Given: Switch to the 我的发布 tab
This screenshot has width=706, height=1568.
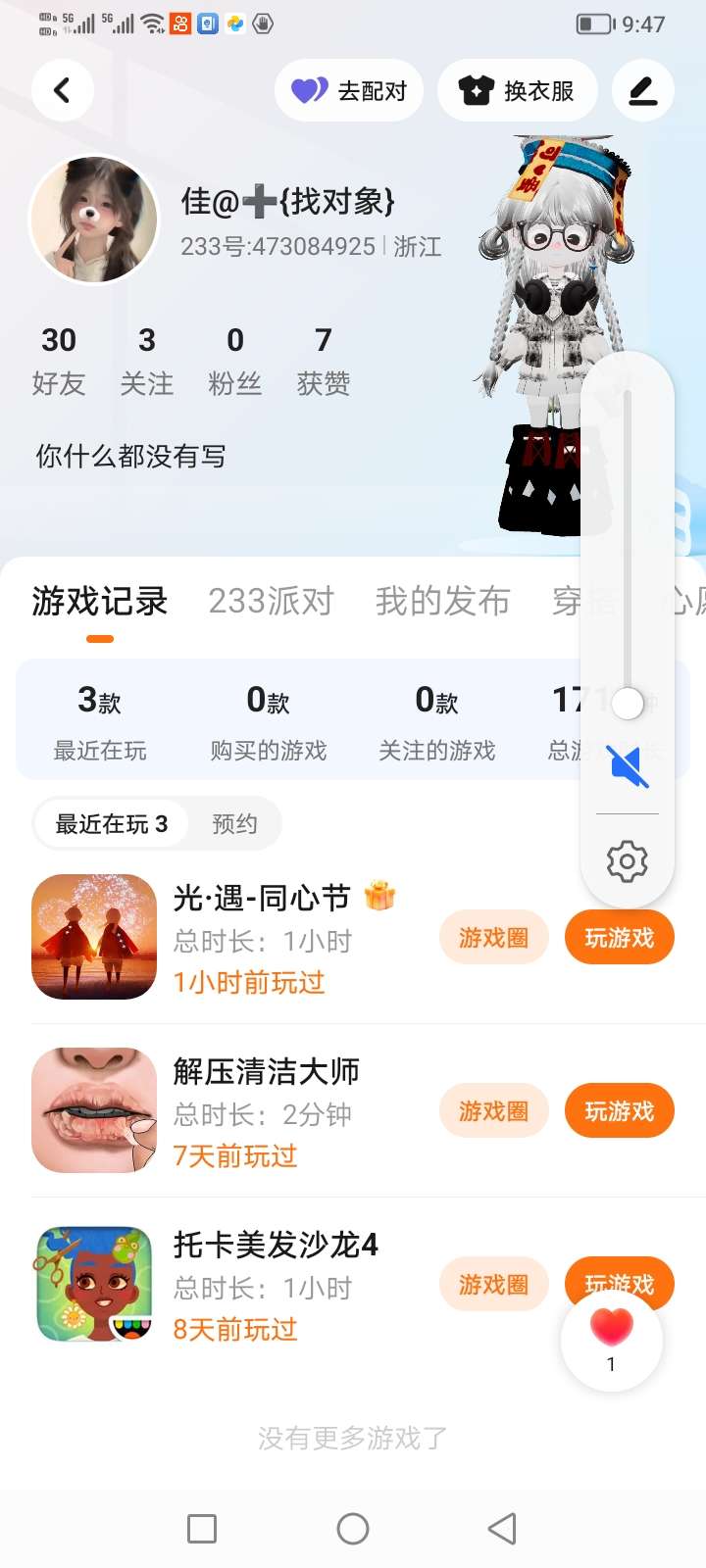Looking at the screenshot, I should (442, 601).
